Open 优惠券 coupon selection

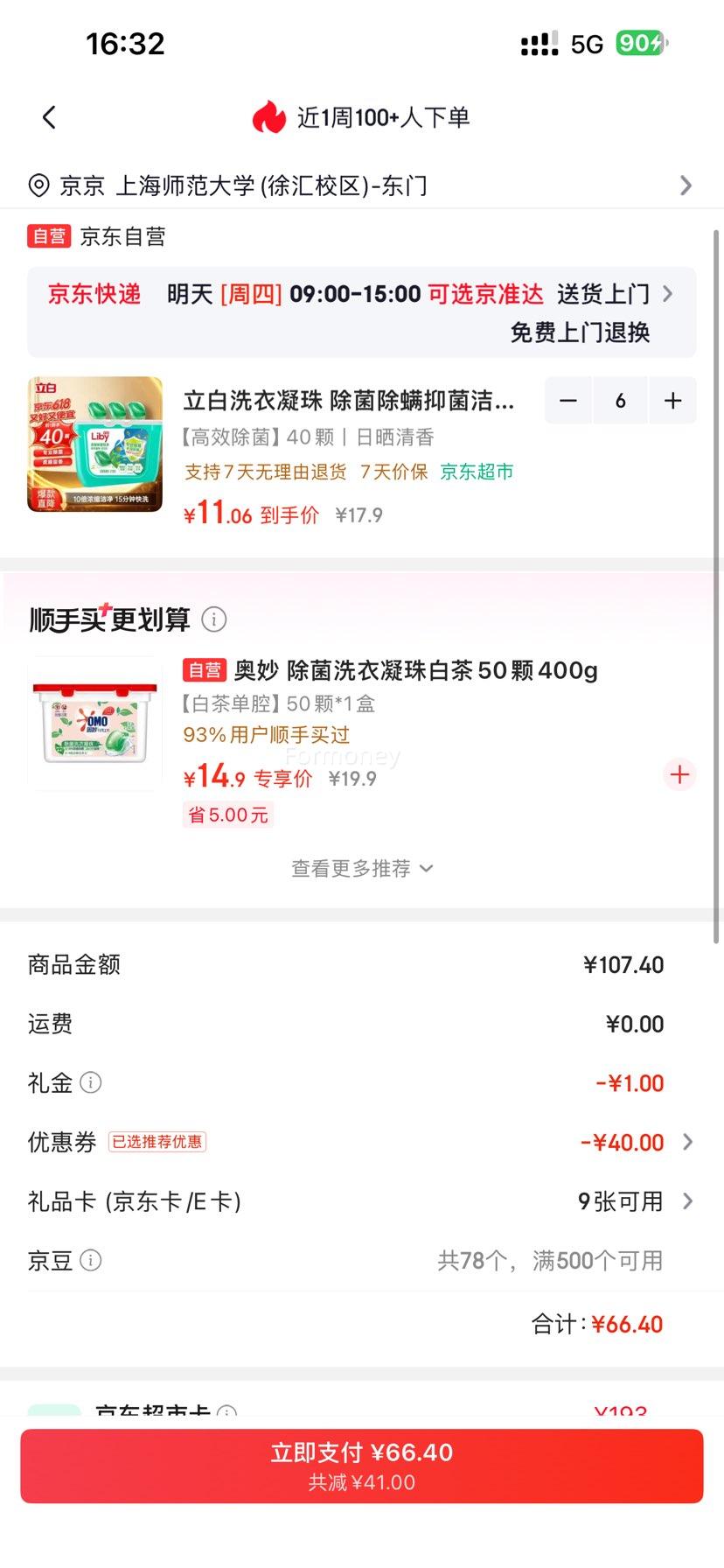click(362, 1142)
